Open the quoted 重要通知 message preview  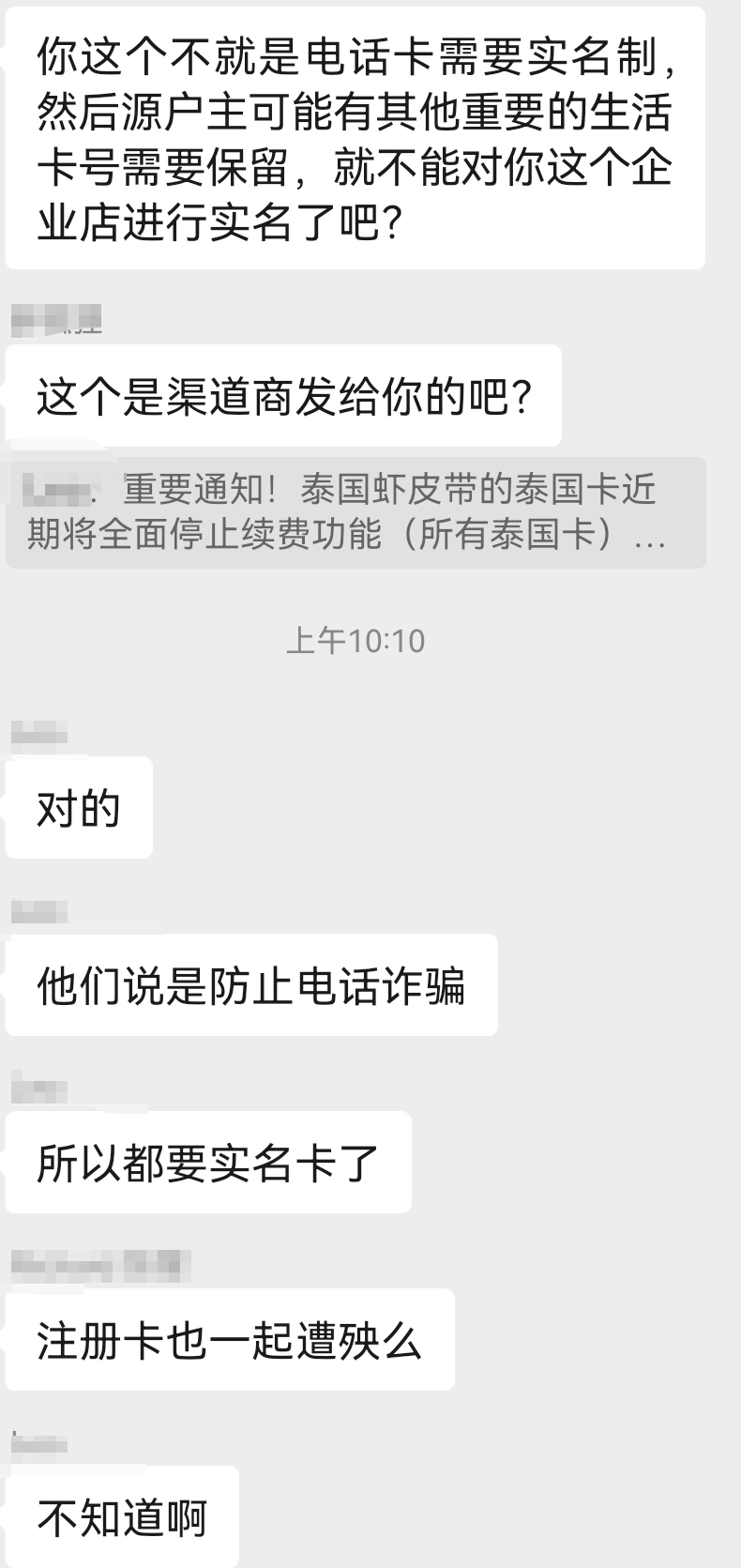pos(355,512)
